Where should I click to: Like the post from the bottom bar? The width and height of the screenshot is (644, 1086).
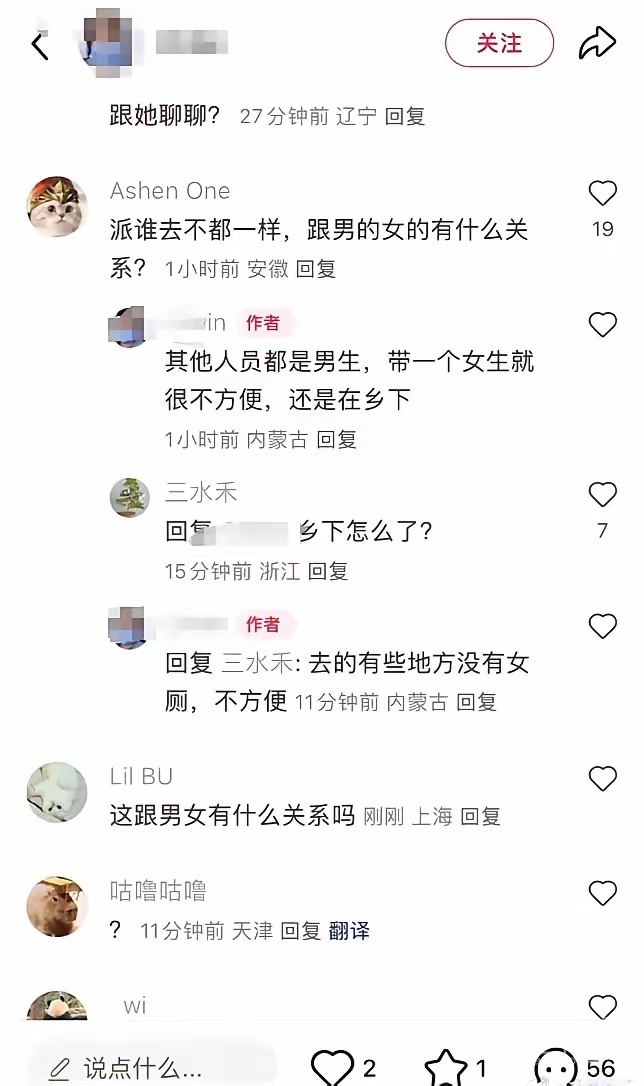[333, 1067]
